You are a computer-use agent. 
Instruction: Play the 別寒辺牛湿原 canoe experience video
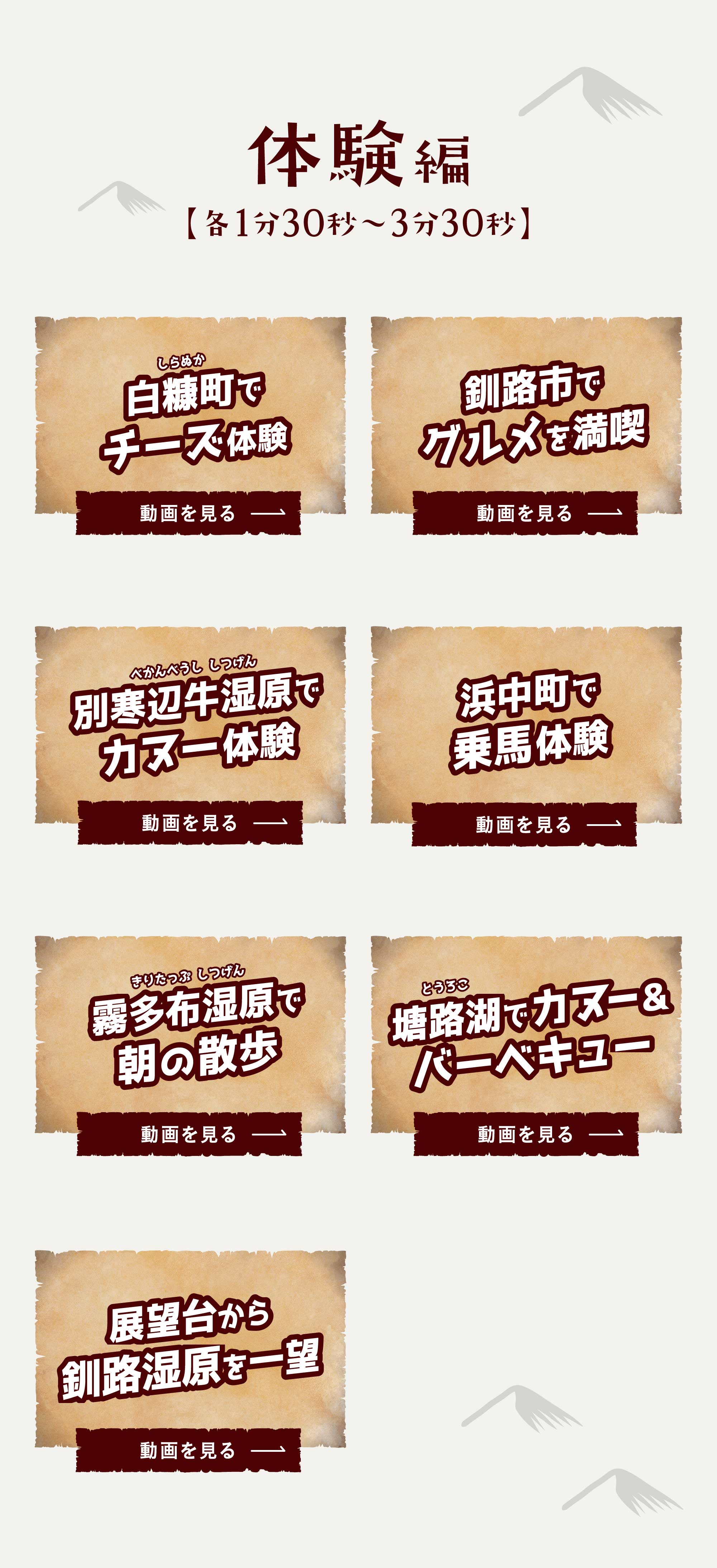click(x=190, y=823)
